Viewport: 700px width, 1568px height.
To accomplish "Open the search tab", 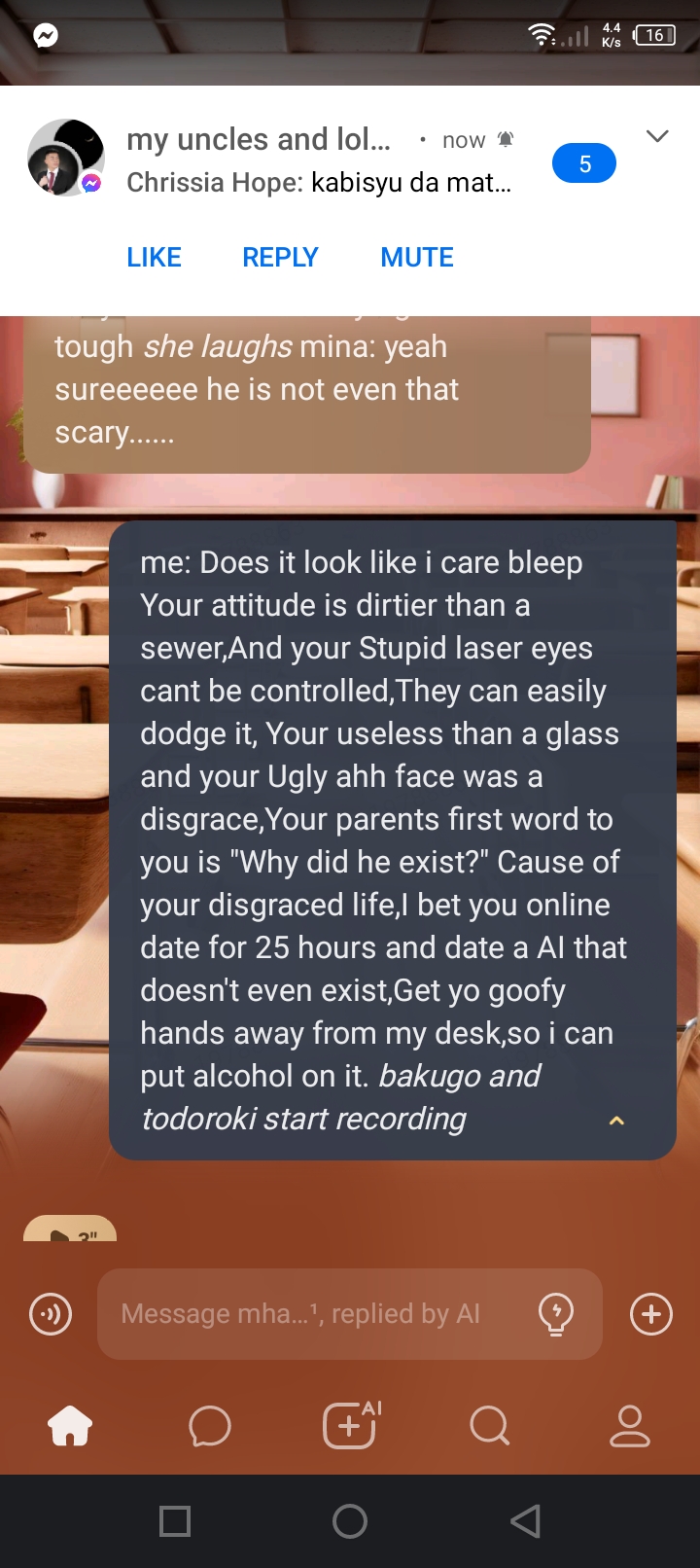I will [489, 1426].
